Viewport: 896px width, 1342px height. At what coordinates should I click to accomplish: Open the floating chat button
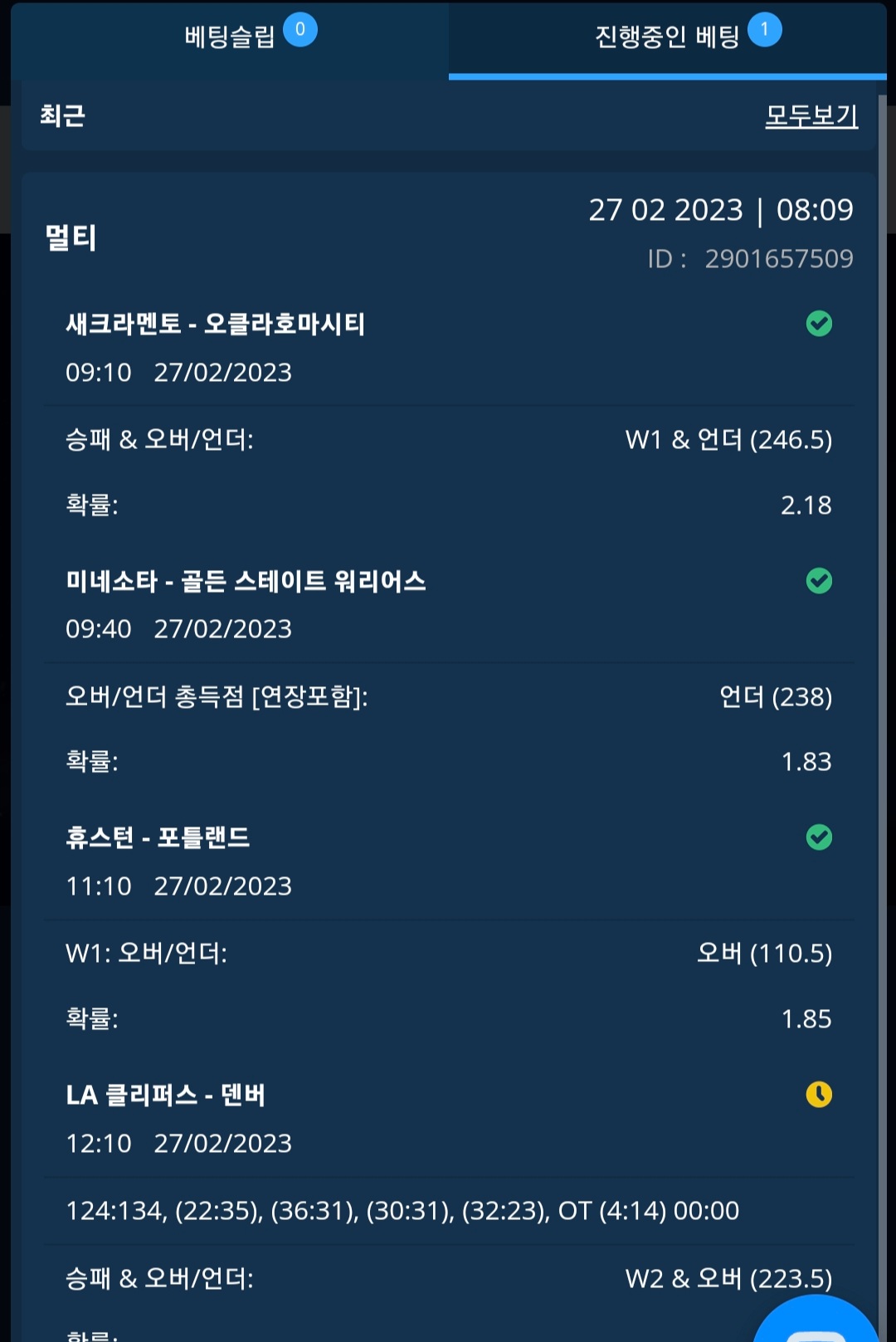tap(815, 1325)
